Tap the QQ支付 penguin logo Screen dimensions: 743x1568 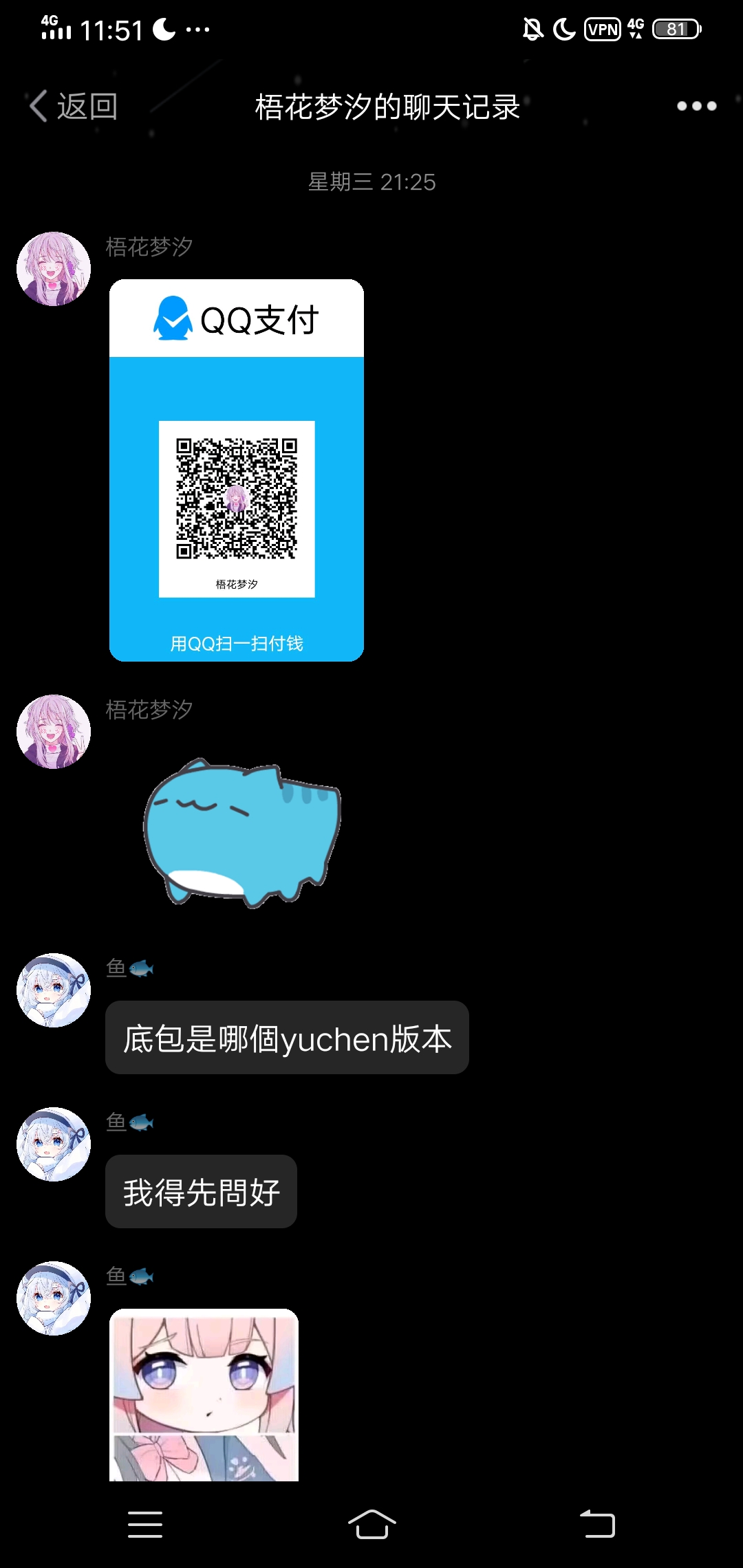(x=173, y=320)
